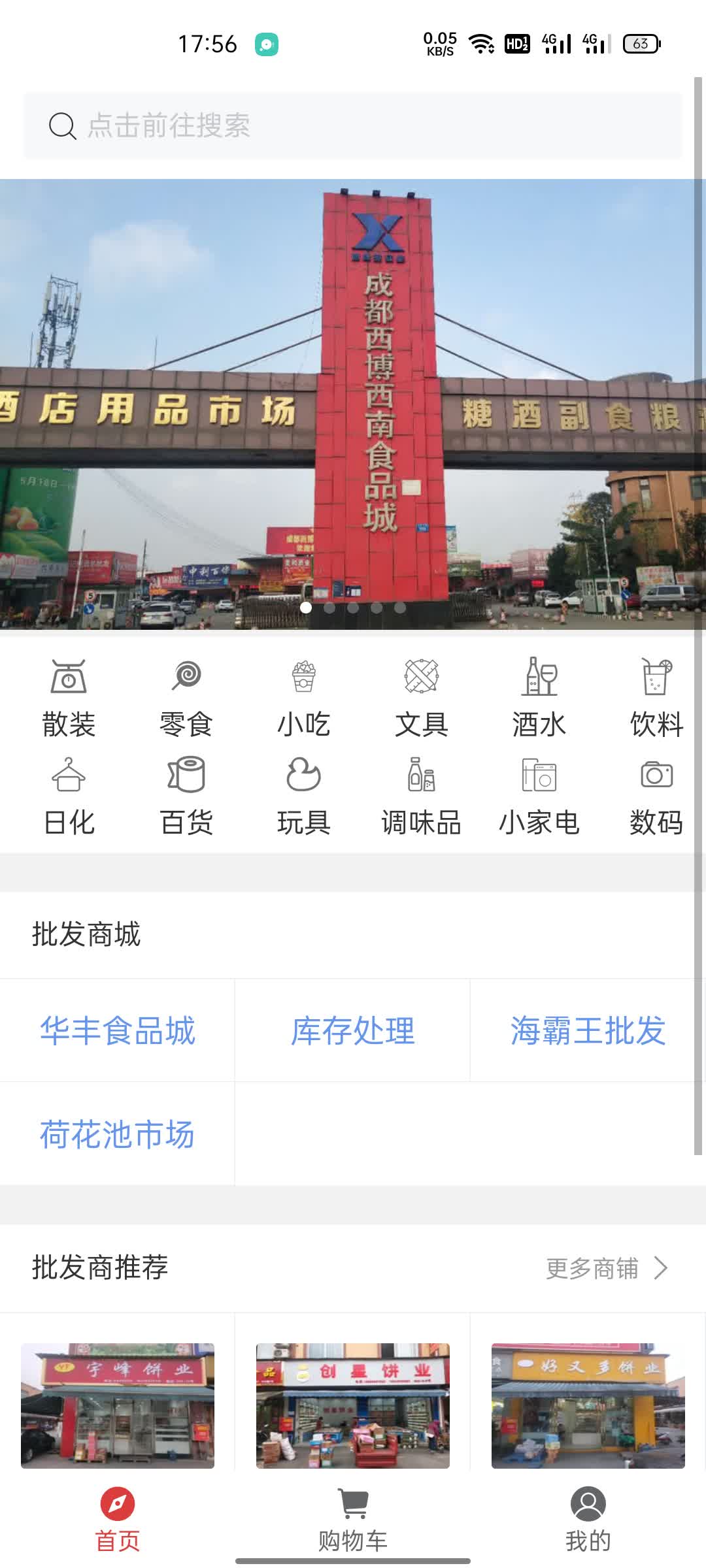706x1568 pixels.
Task: Select the second carousel indicator dot
Action: 328,608
